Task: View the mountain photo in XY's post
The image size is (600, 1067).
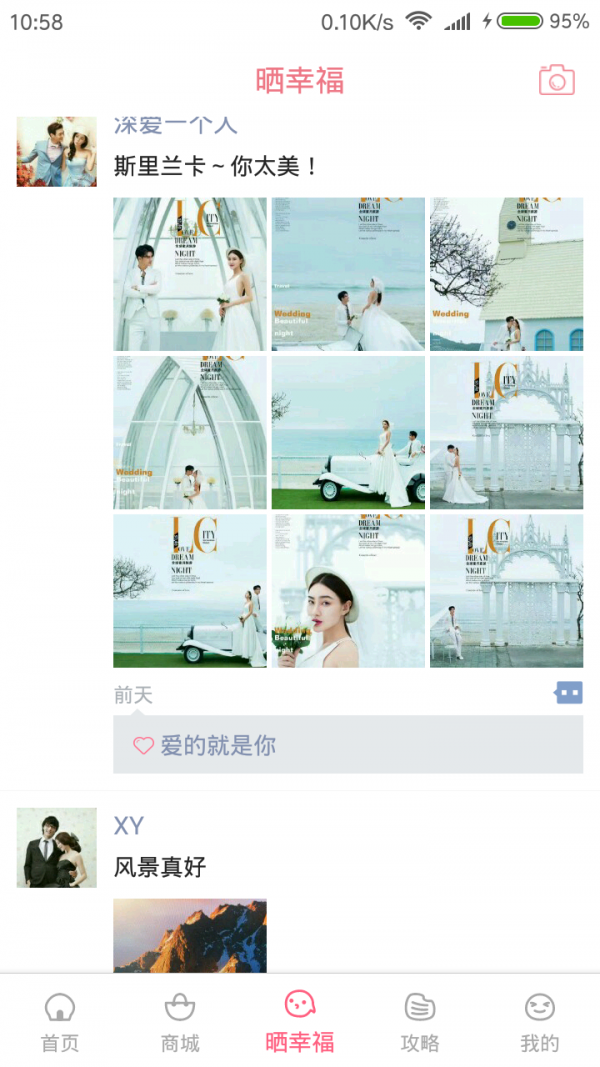Action: pyautogui.click(x=190, y=935)
